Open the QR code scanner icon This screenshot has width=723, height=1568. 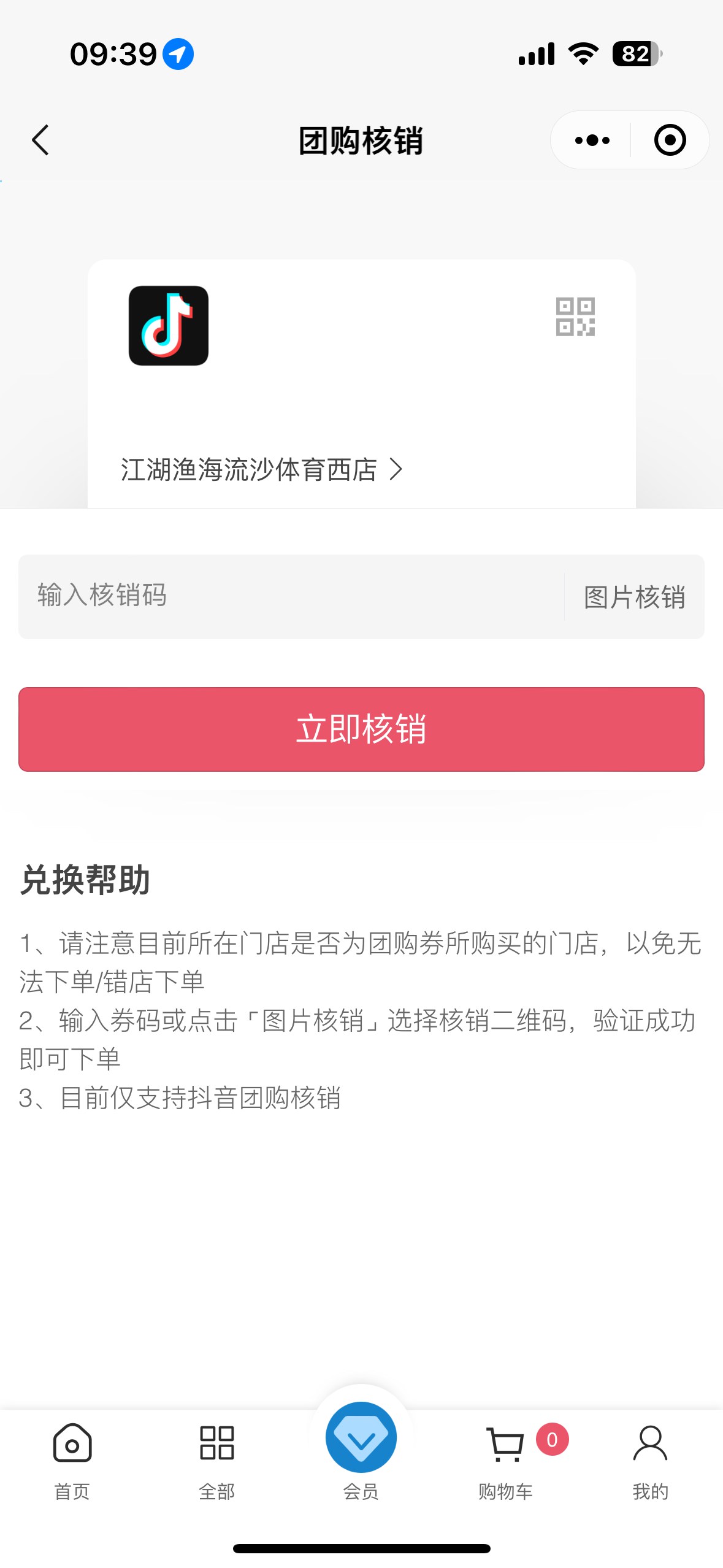(x=575, y=317)
